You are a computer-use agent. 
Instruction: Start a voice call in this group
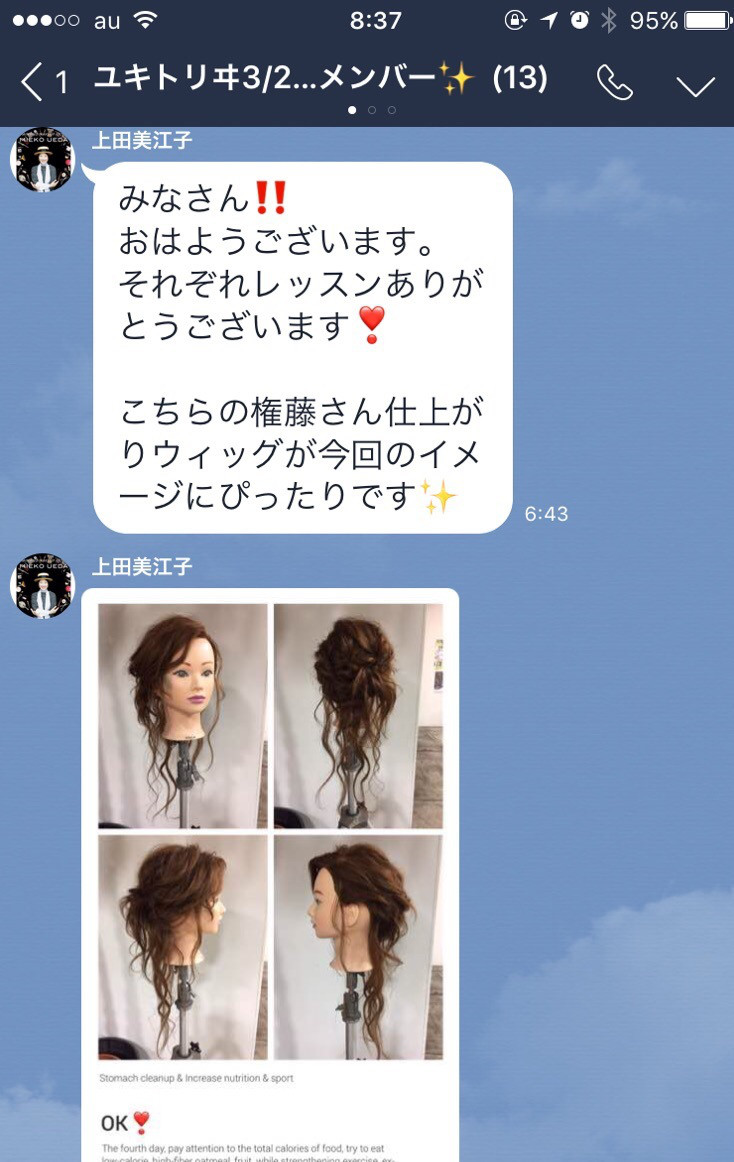coord(614,83)
